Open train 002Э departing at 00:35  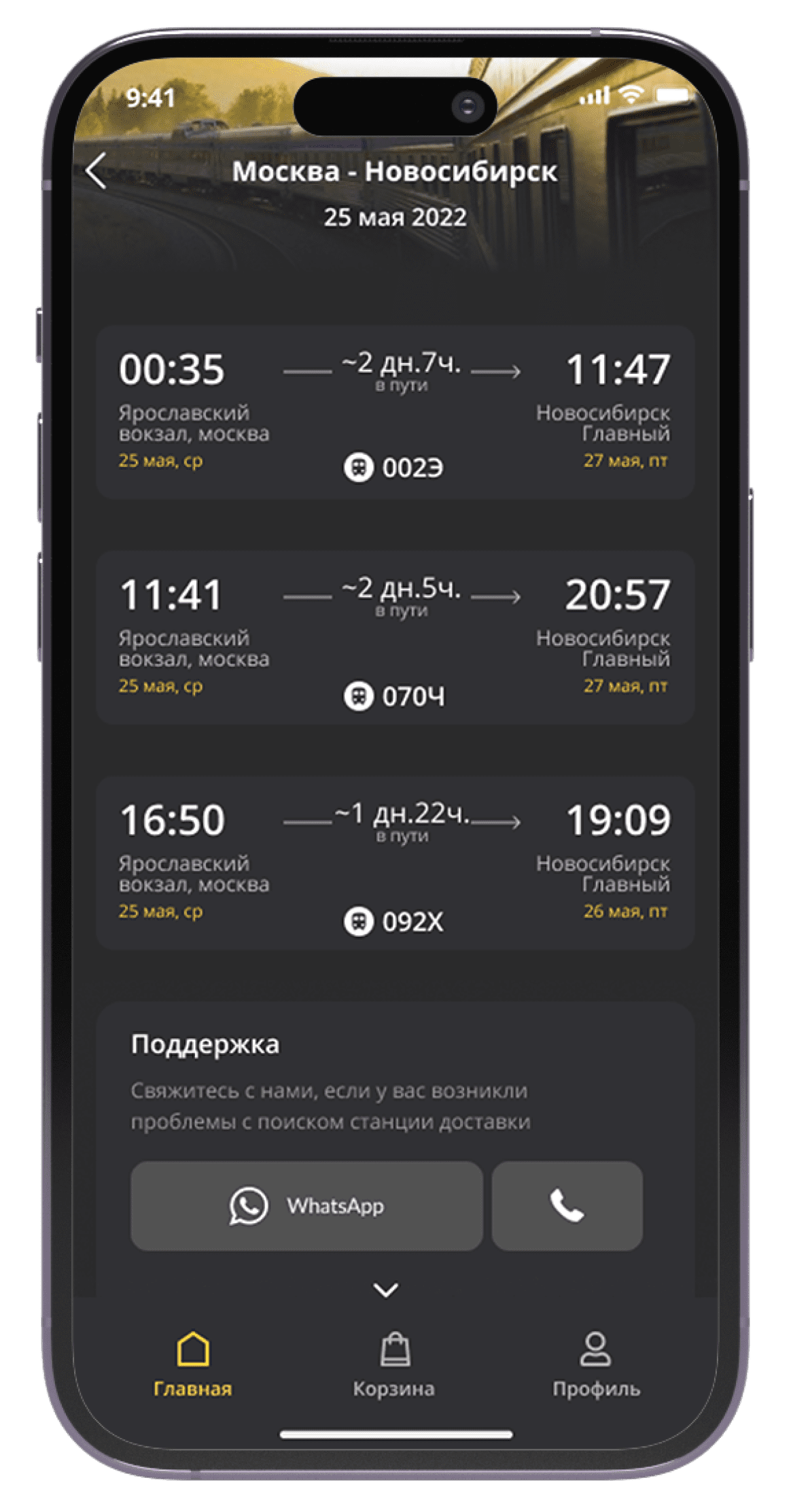[395, 413]
